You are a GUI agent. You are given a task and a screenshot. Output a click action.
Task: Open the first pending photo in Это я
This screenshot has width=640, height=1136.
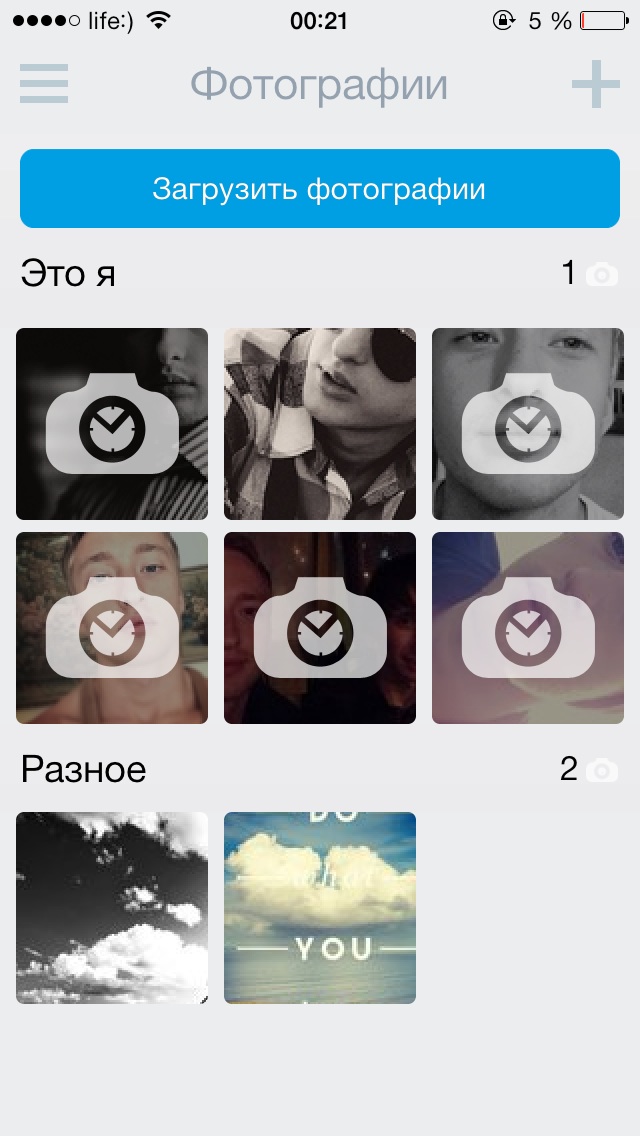tap(112, 424)
